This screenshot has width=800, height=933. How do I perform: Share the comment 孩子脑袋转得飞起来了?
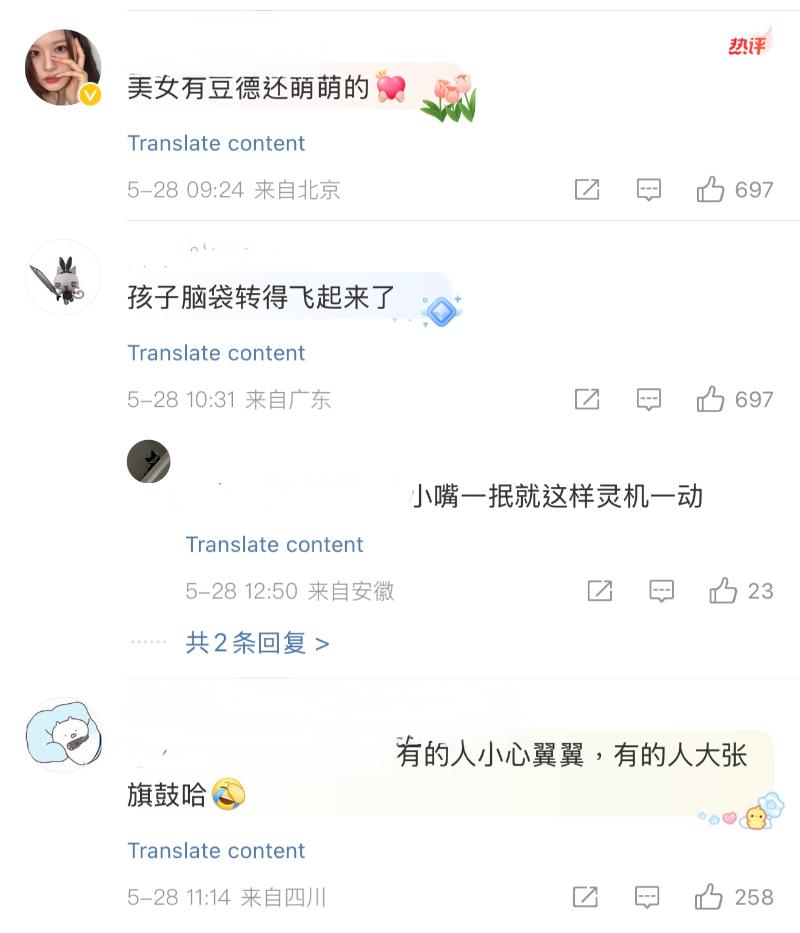[x=587, y=400]
